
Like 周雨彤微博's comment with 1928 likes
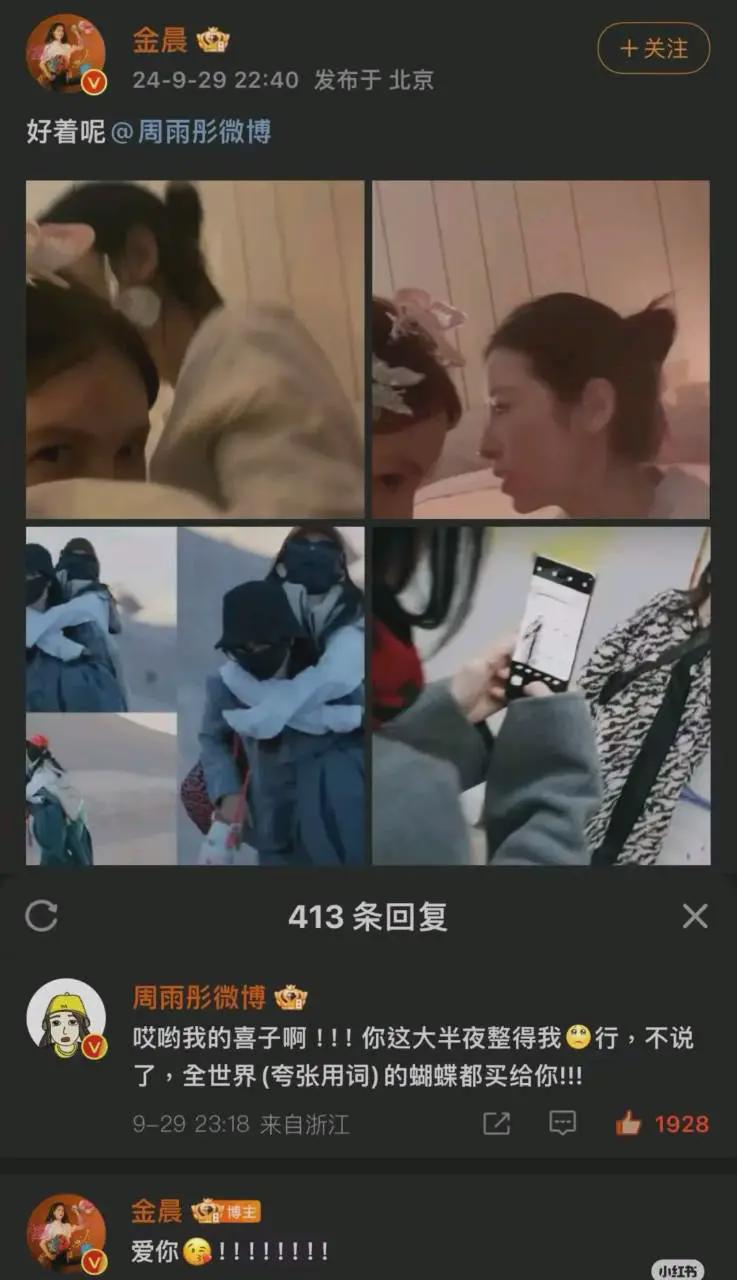click(x=662, y=1123)
